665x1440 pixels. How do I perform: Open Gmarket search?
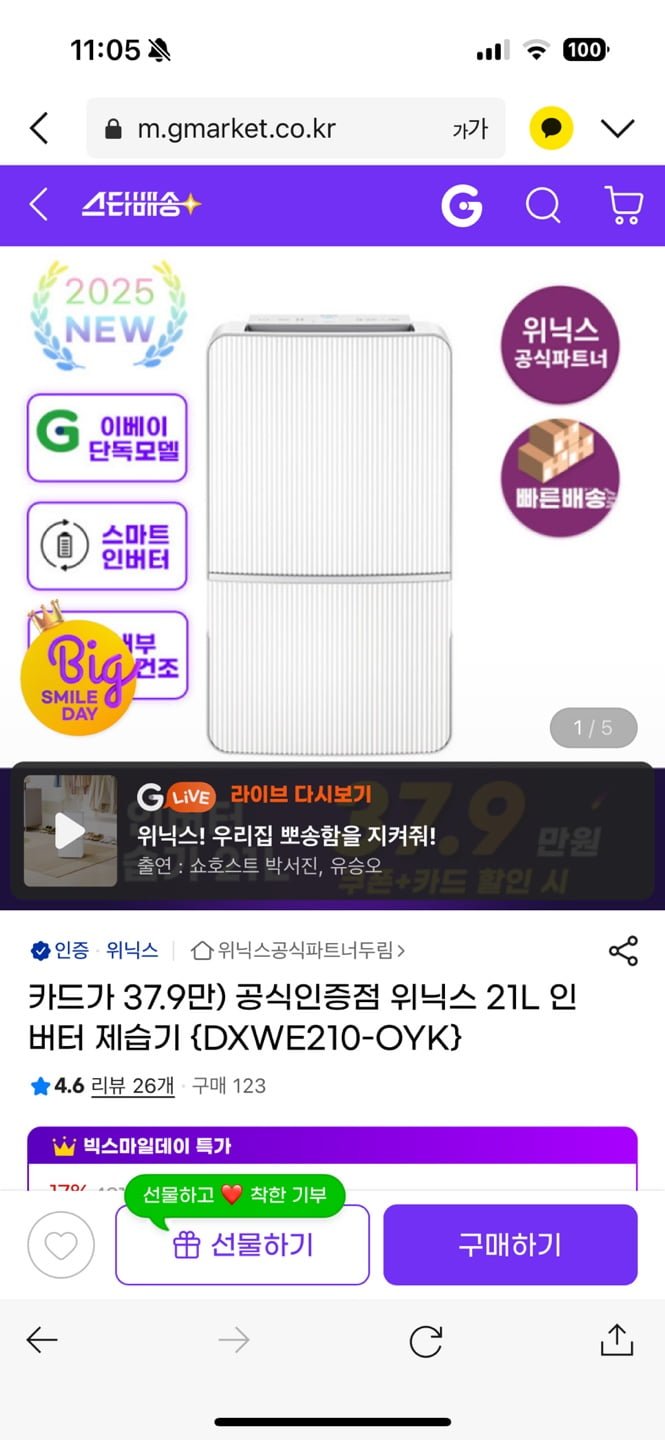(543, 206)
